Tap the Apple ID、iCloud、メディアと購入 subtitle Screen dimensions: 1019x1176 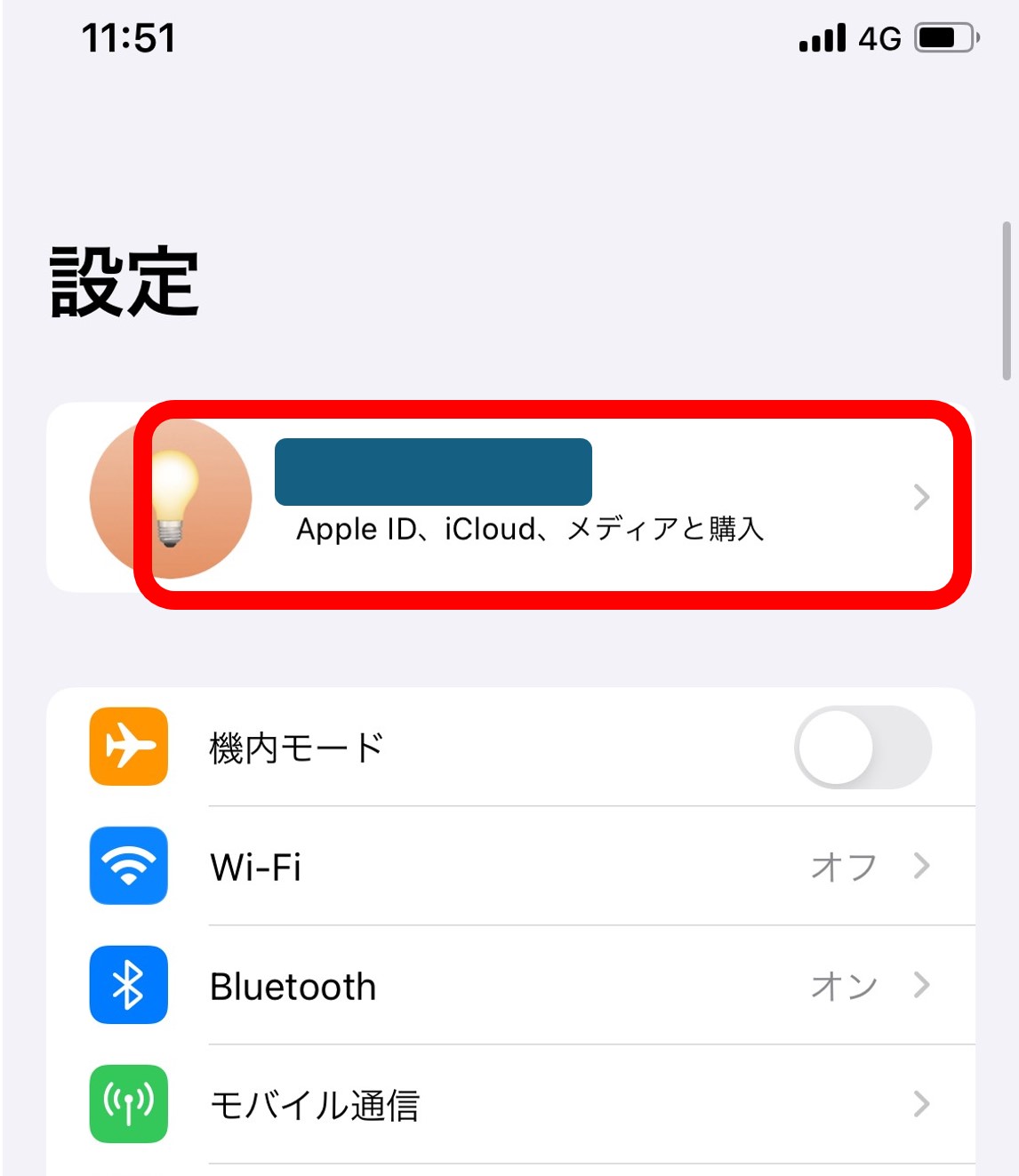[534, 530]
